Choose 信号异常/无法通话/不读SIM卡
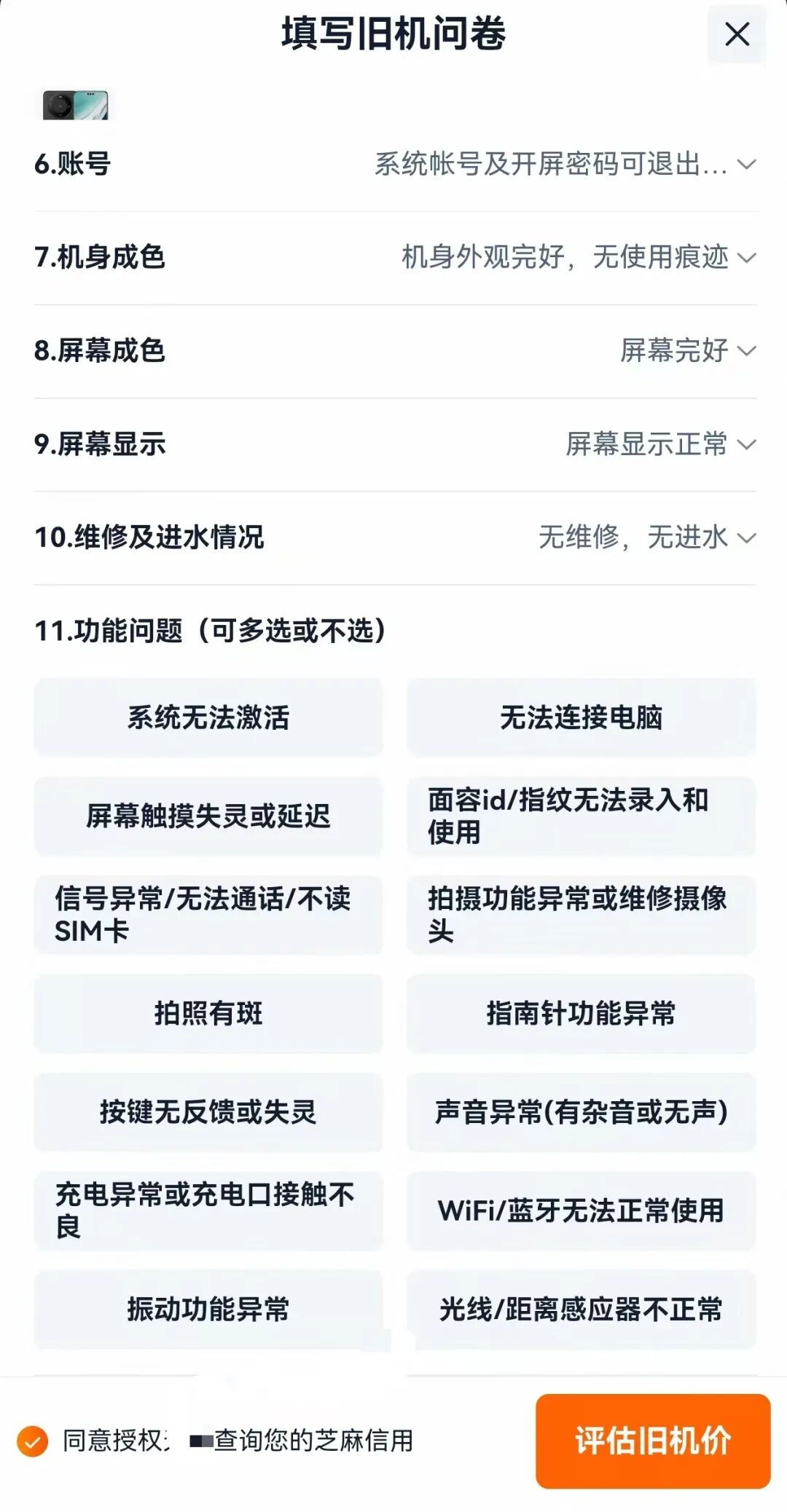Image resolution: width=787 pixels, height=1512 pixels. (x=208, y=915)
